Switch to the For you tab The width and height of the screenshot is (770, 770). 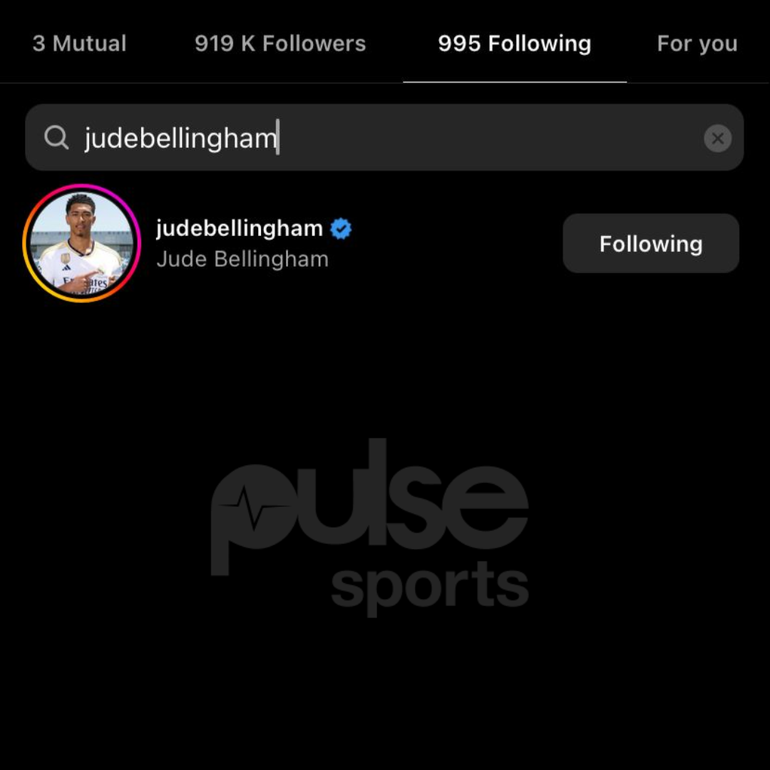(697, 44)
